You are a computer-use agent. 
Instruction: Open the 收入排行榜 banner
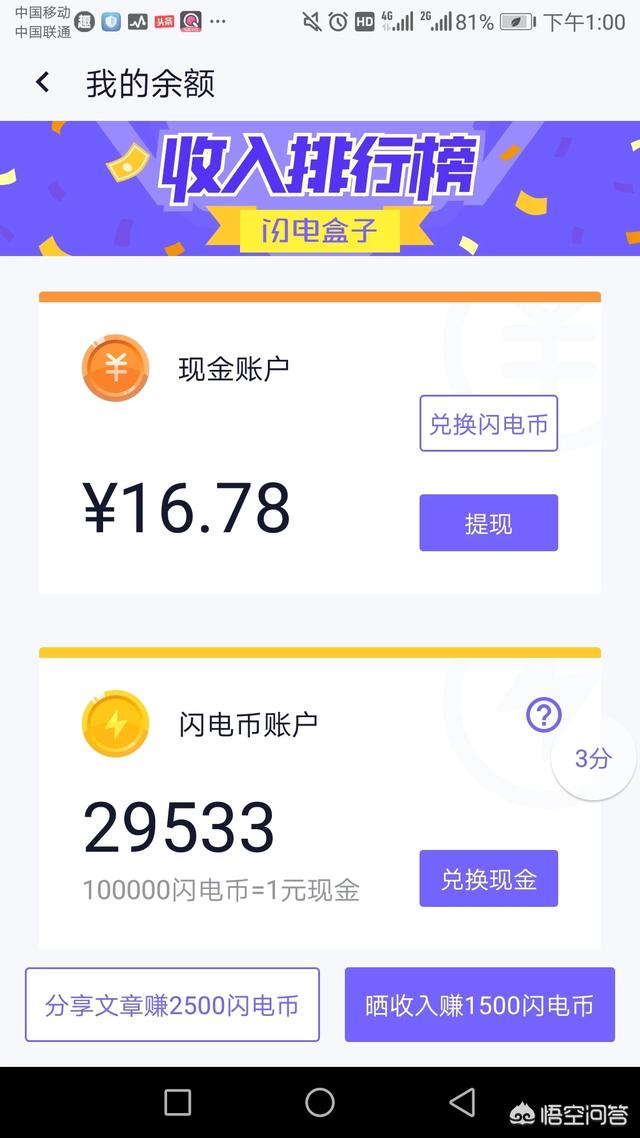[320, 188]
